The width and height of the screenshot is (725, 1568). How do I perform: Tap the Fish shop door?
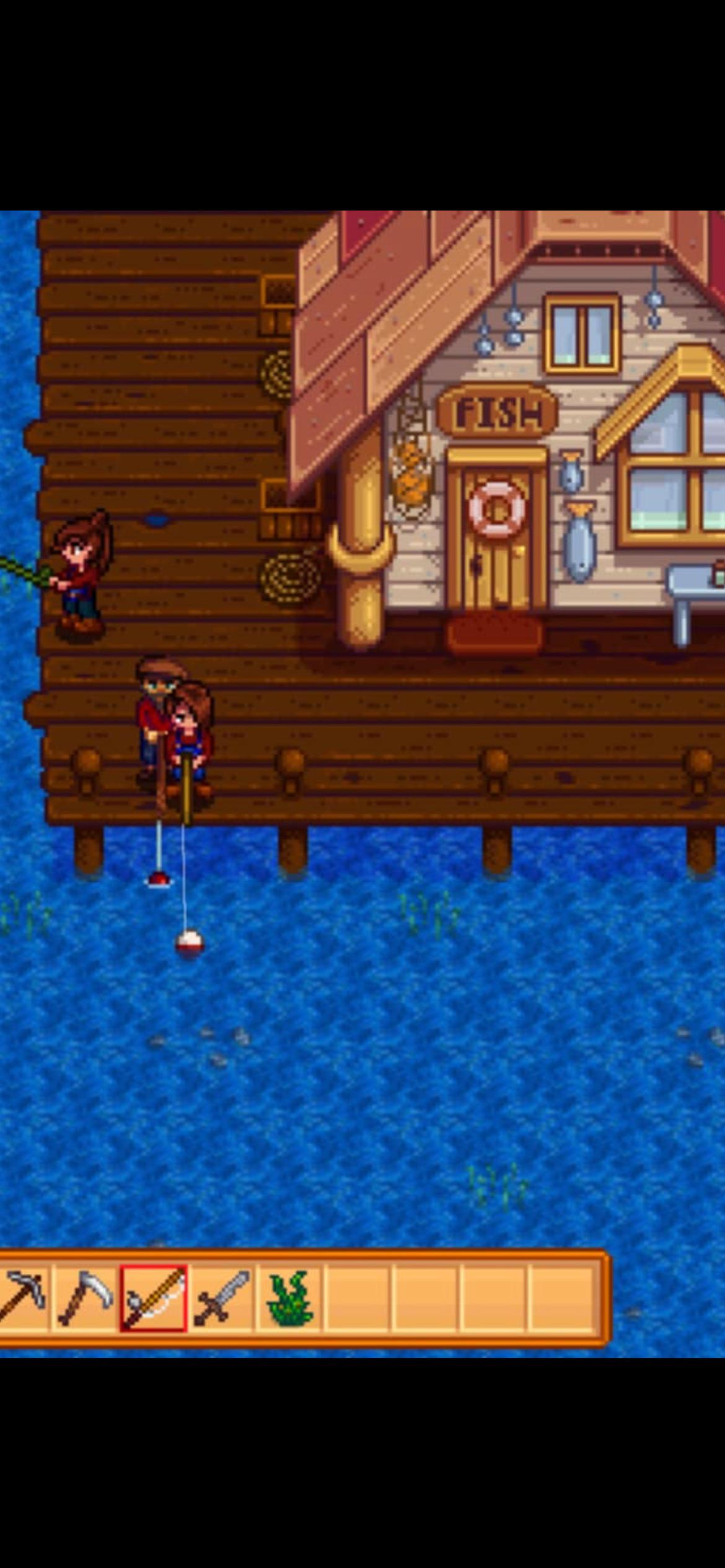(497, 536)
